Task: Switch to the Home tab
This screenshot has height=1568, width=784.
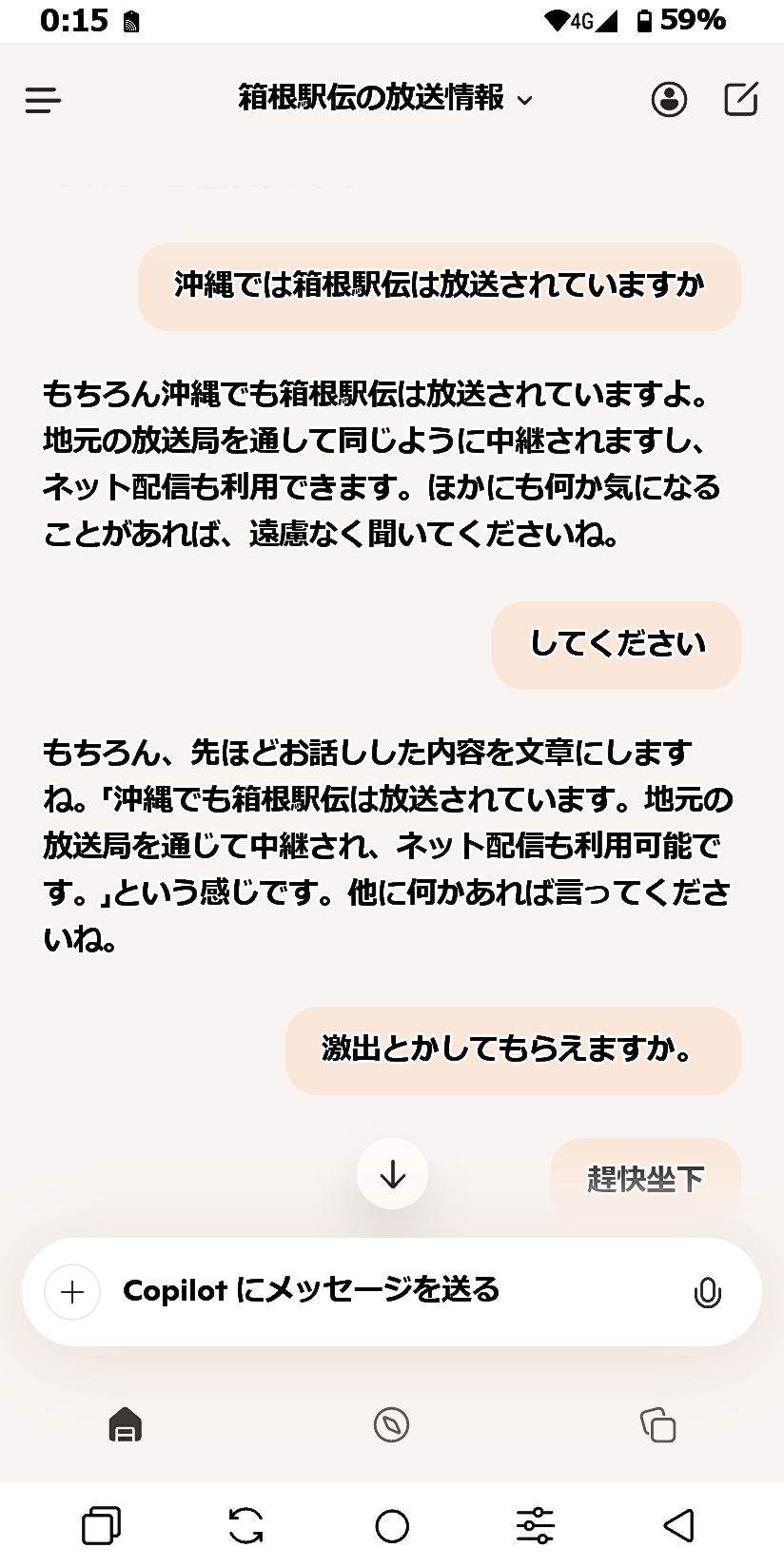Action: coord(126,1424)
